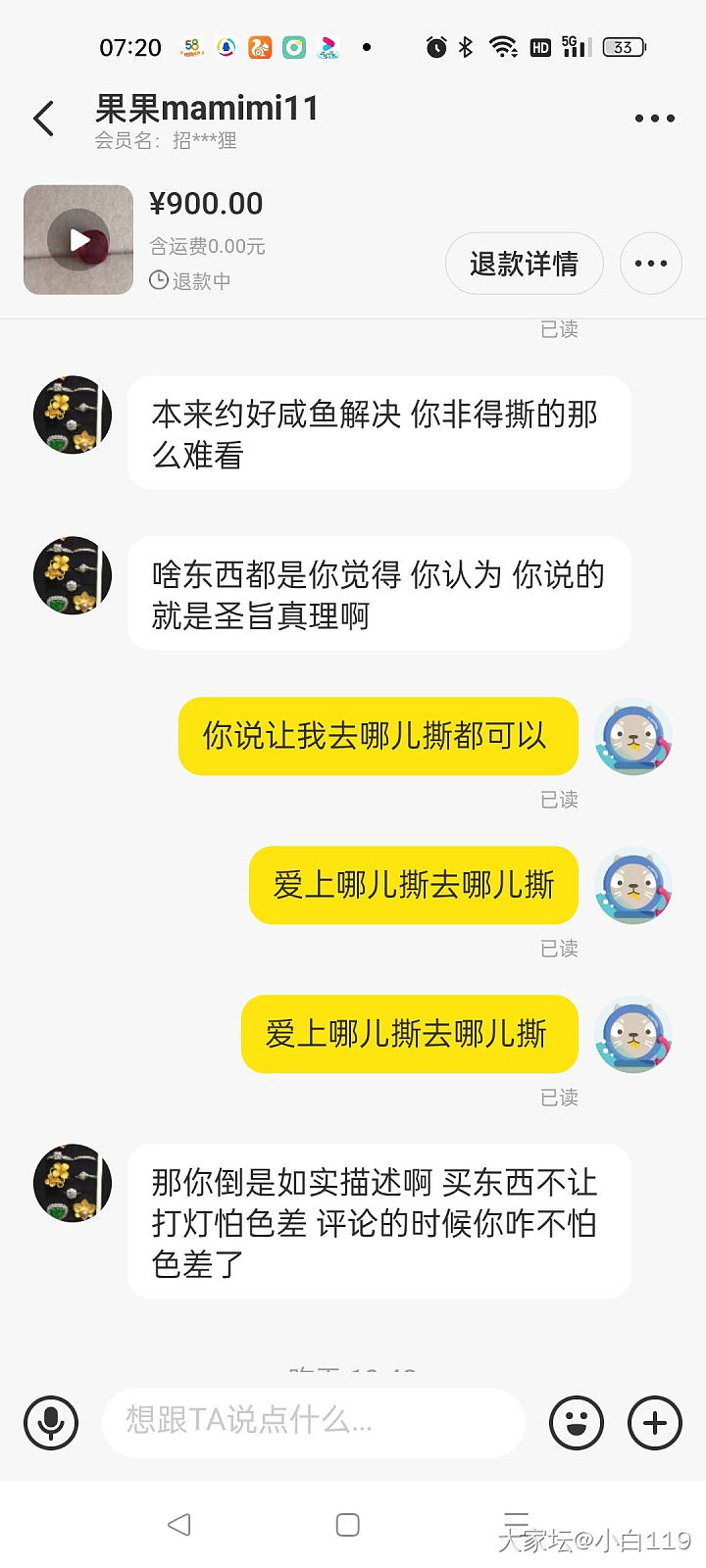
Task: Go back from the chat with 果果mamimi11
Action: (43, 120)
